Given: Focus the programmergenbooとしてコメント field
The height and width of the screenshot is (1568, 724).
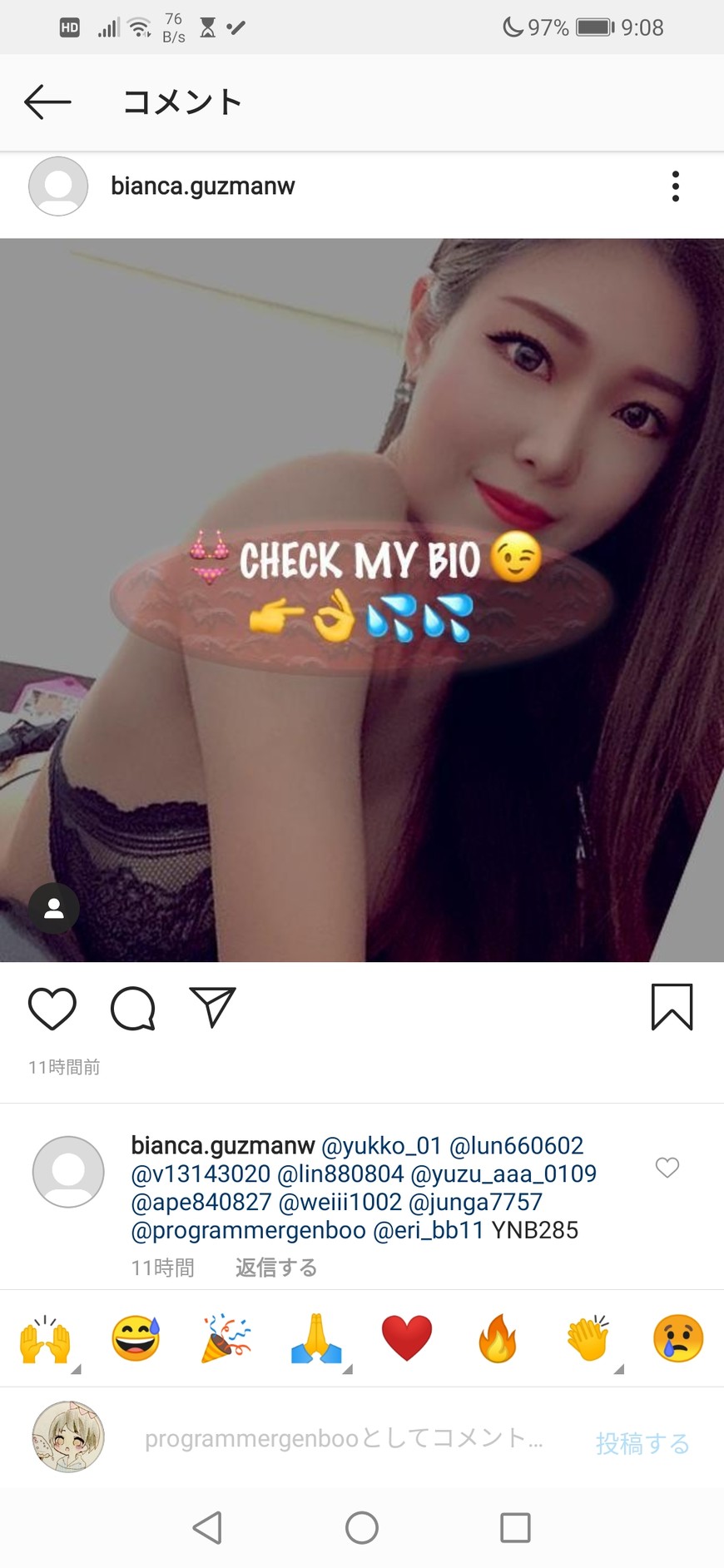Looking at the screenshot, I should [x=343, y=1439].
